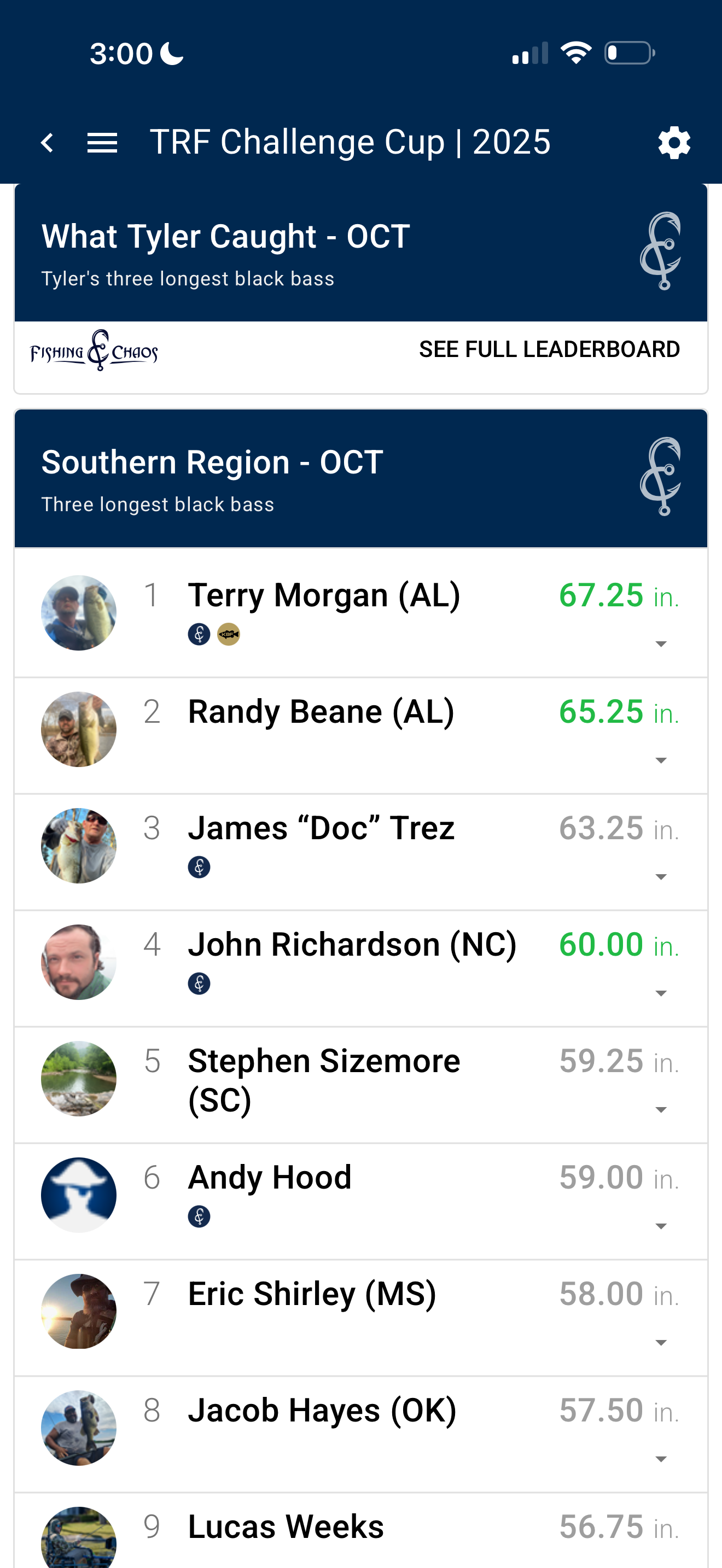
Task: Open the What Tyler Caught - OCT card
Action: tap(360, 253)
